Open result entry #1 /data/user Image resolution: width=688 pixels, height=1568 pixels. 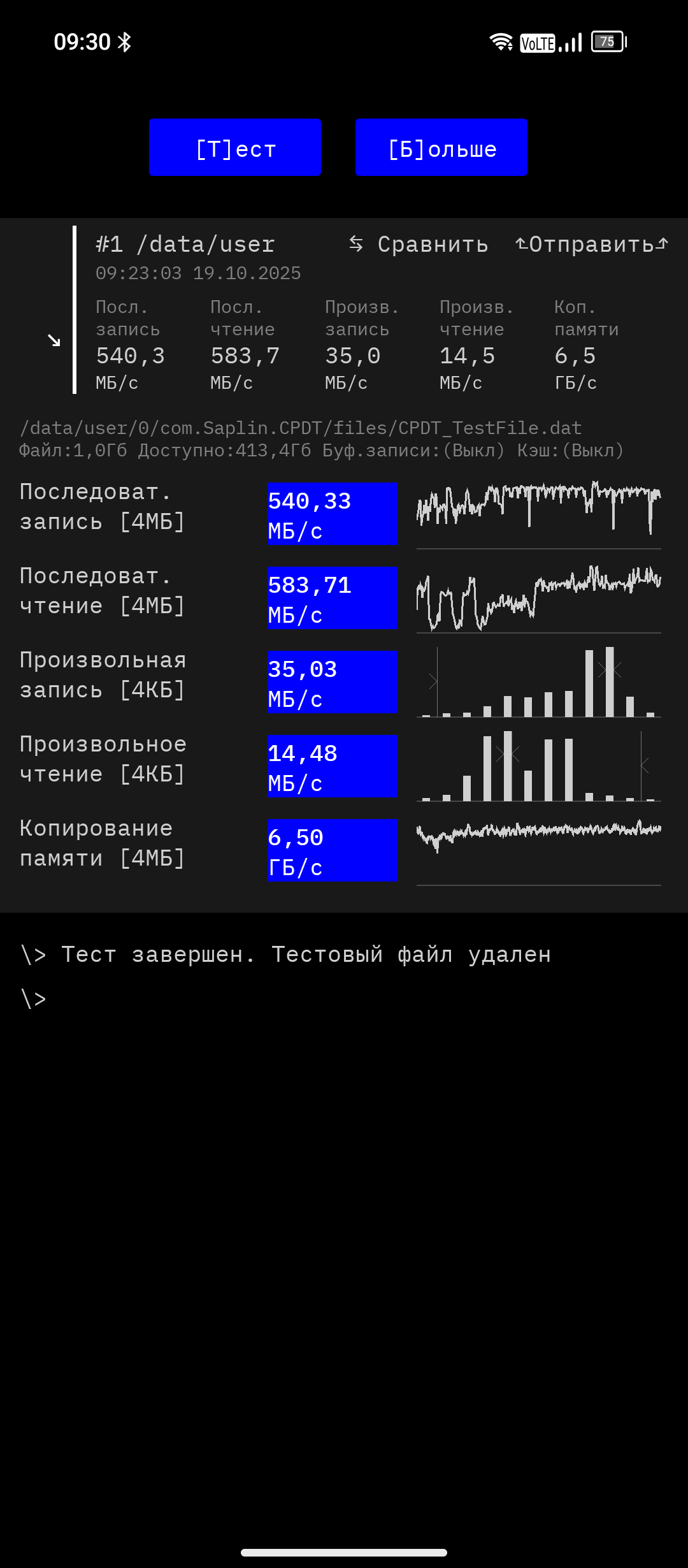[185, 245]
